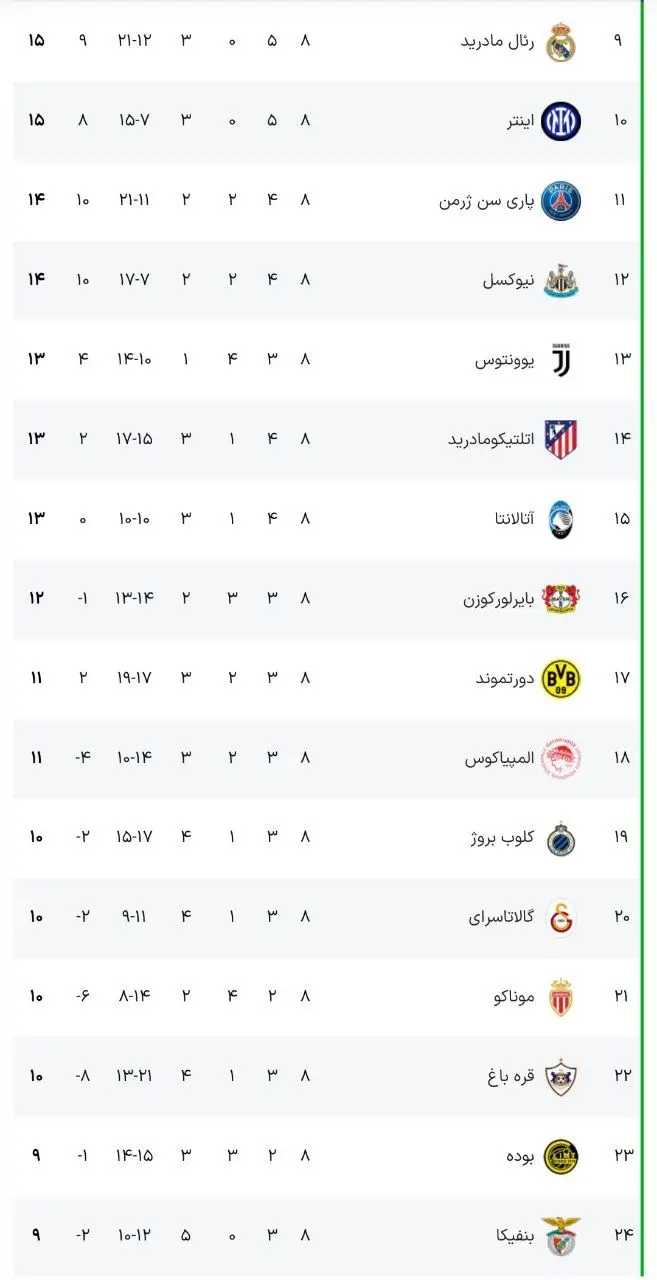This screenshot has width=657, height=1280.
Task: View Olympiacos team details
Action: point(499,758)
